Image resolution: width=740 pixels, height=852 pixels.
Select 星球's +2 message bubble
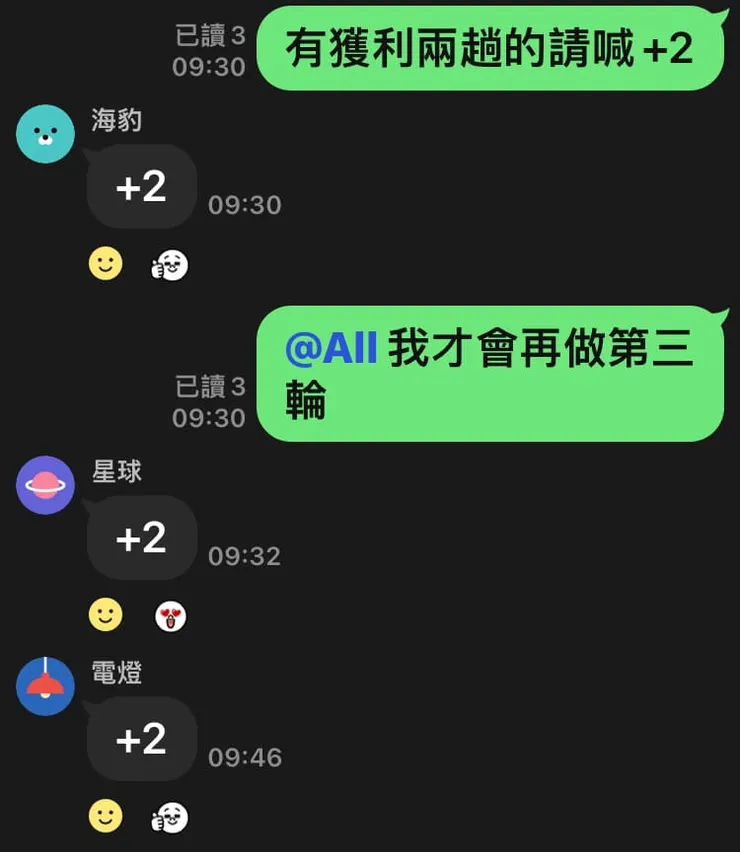(141, 538)
